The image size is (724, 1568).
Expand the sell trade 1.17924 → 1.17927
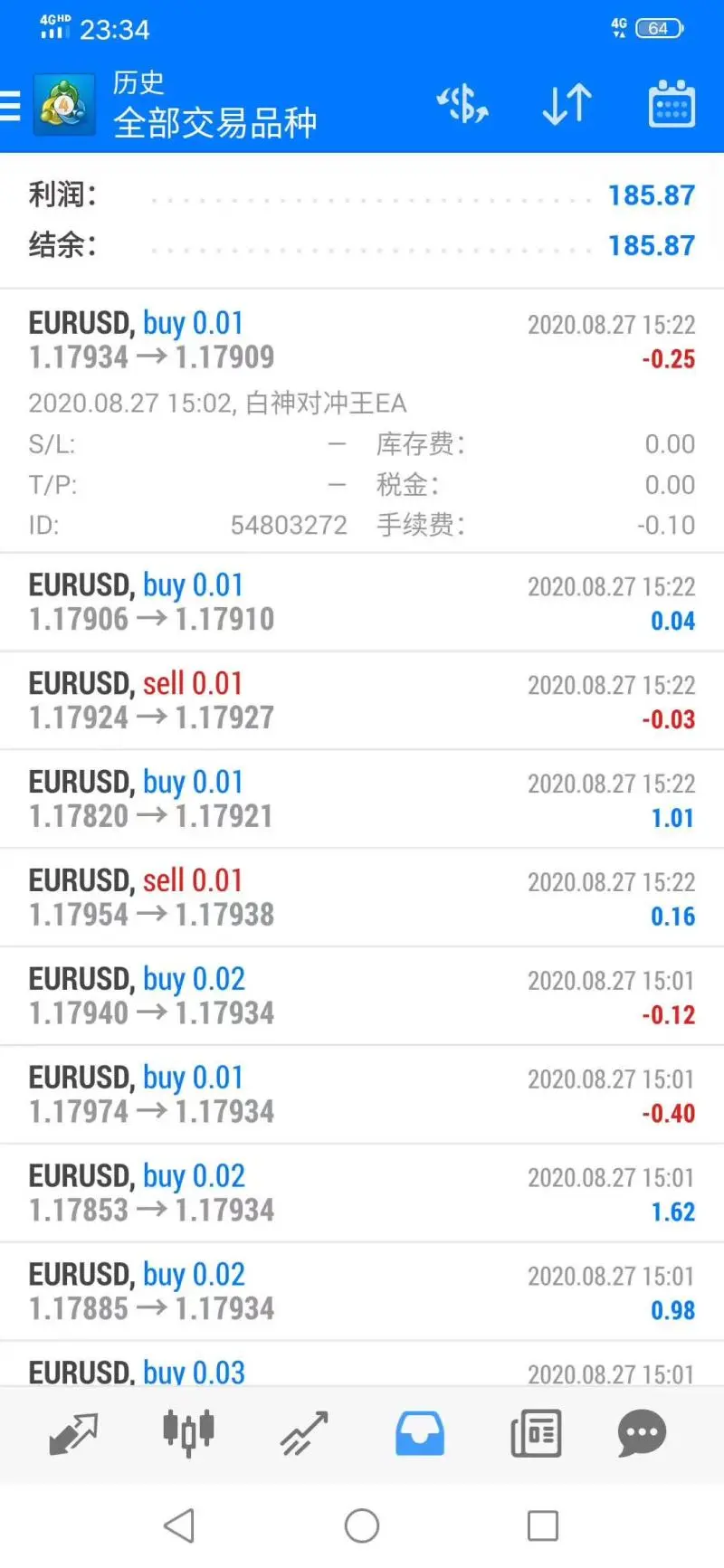click(362, 700)
